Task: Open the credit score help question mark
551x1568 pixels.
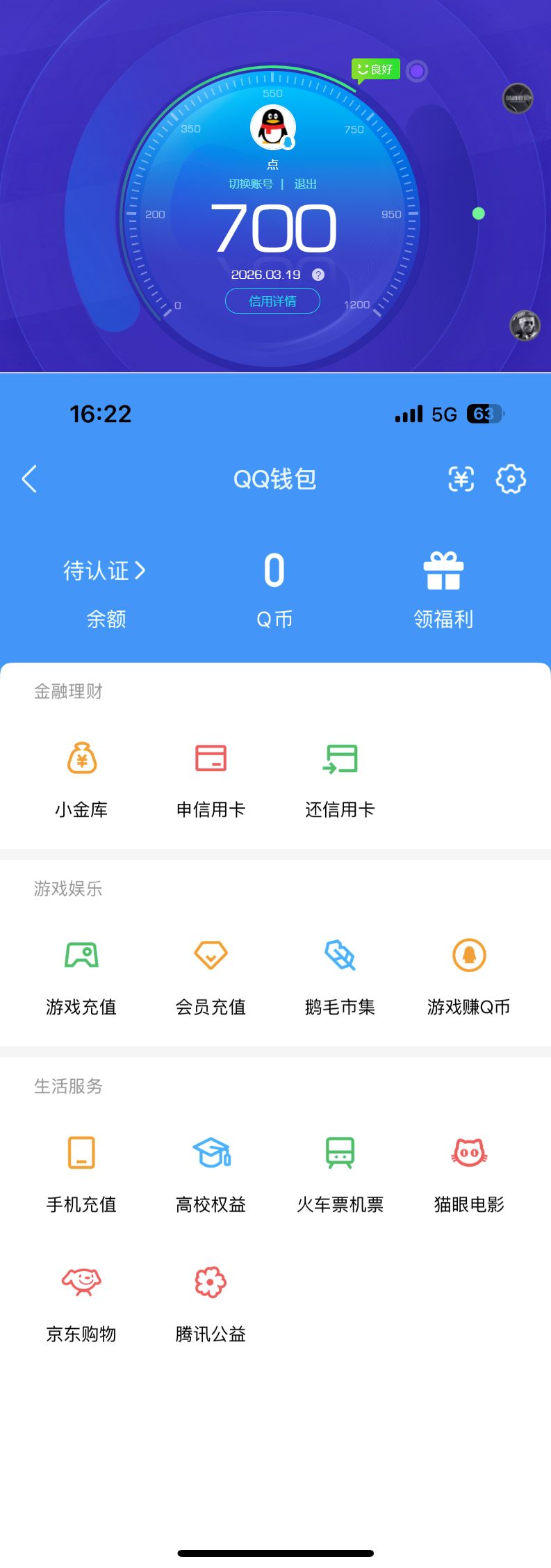Action: coord(318,274)
